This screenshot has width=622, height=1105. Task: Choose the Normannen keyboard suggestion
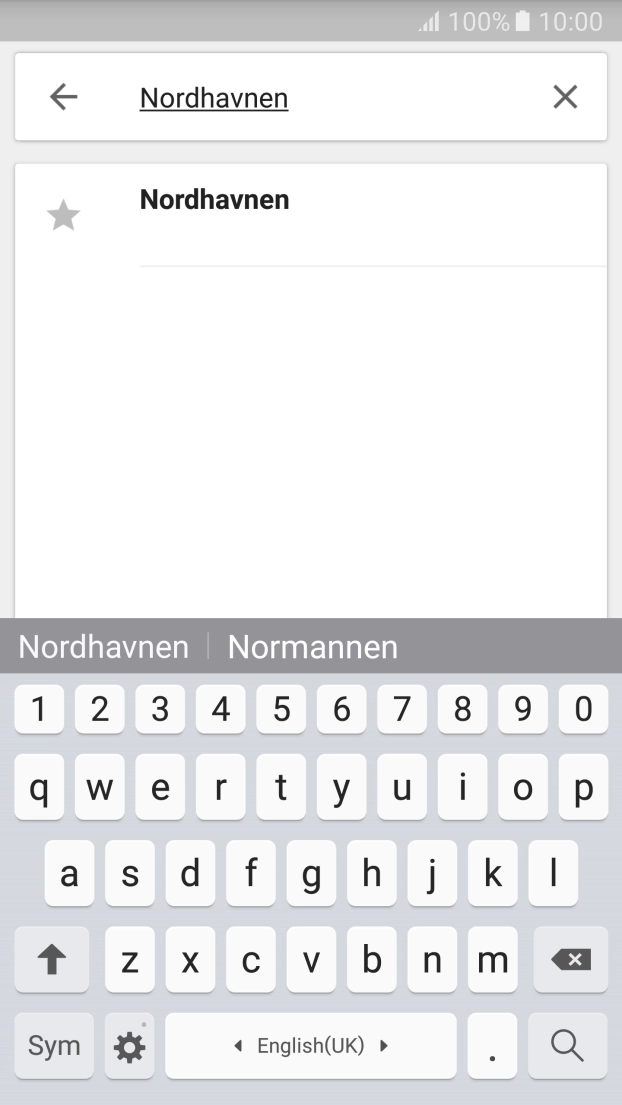click(x=312, y=647)
